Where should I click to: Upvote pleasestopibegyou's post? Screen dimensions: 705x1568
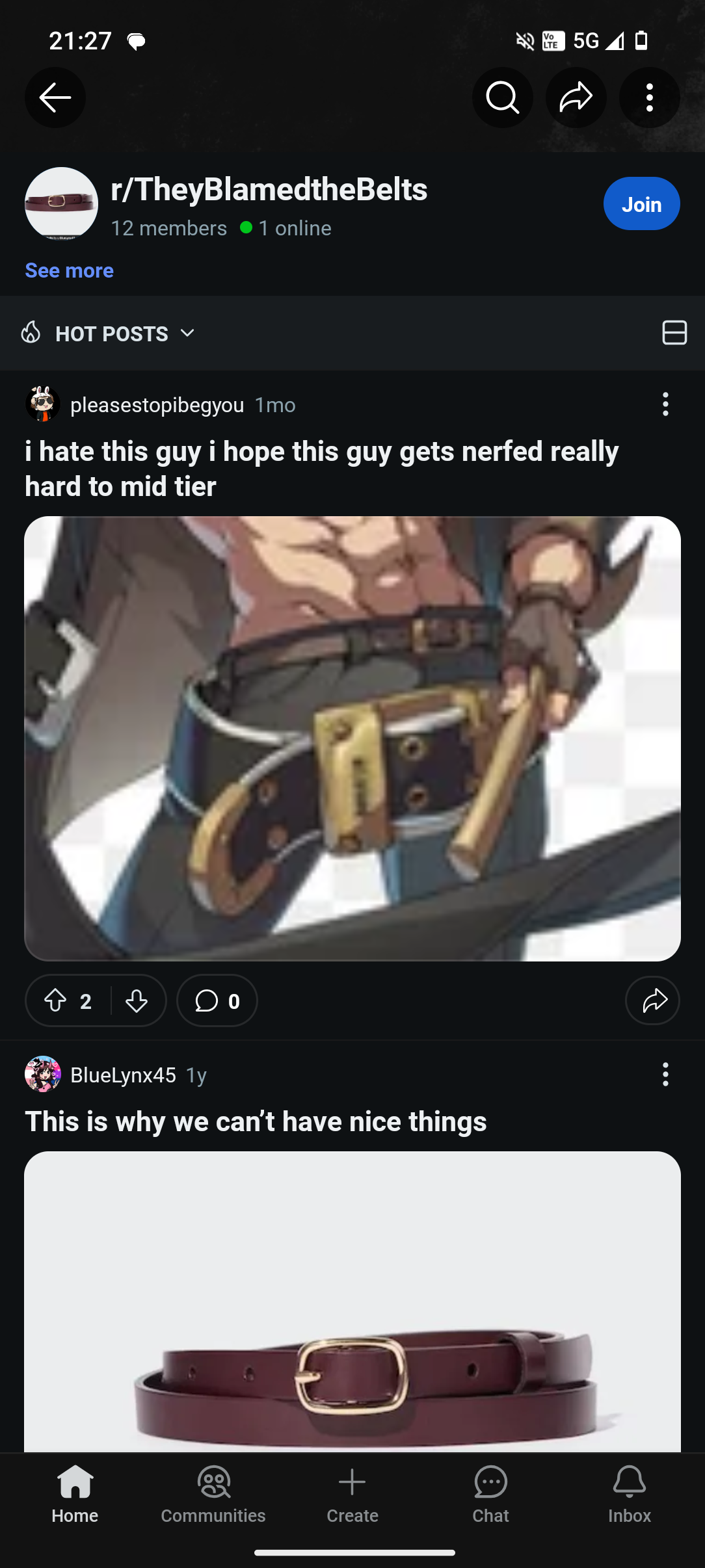click(56, 1000)
